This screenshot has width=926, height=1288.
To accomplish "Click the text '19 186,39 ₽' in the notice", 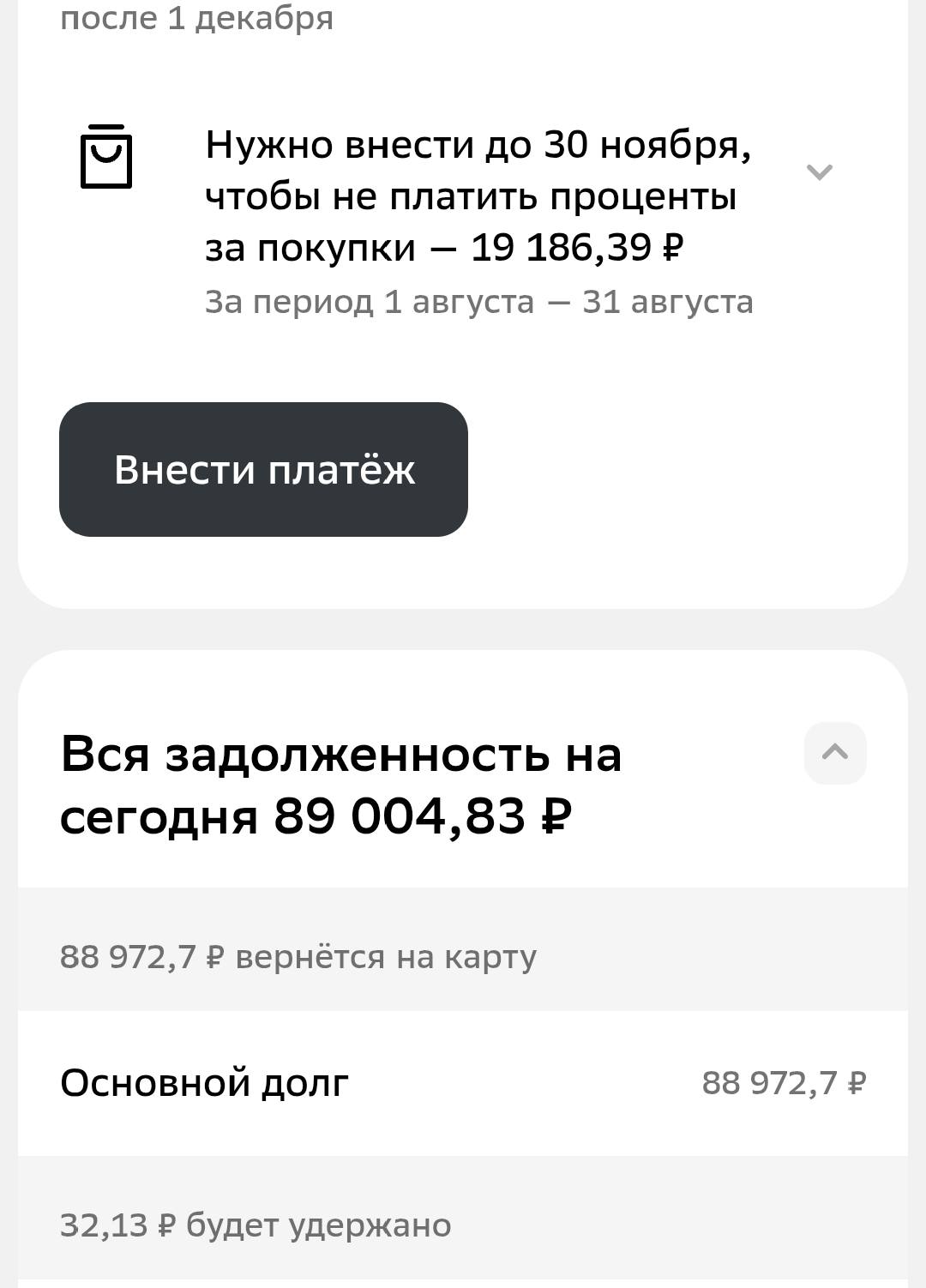I will [577, 247].
